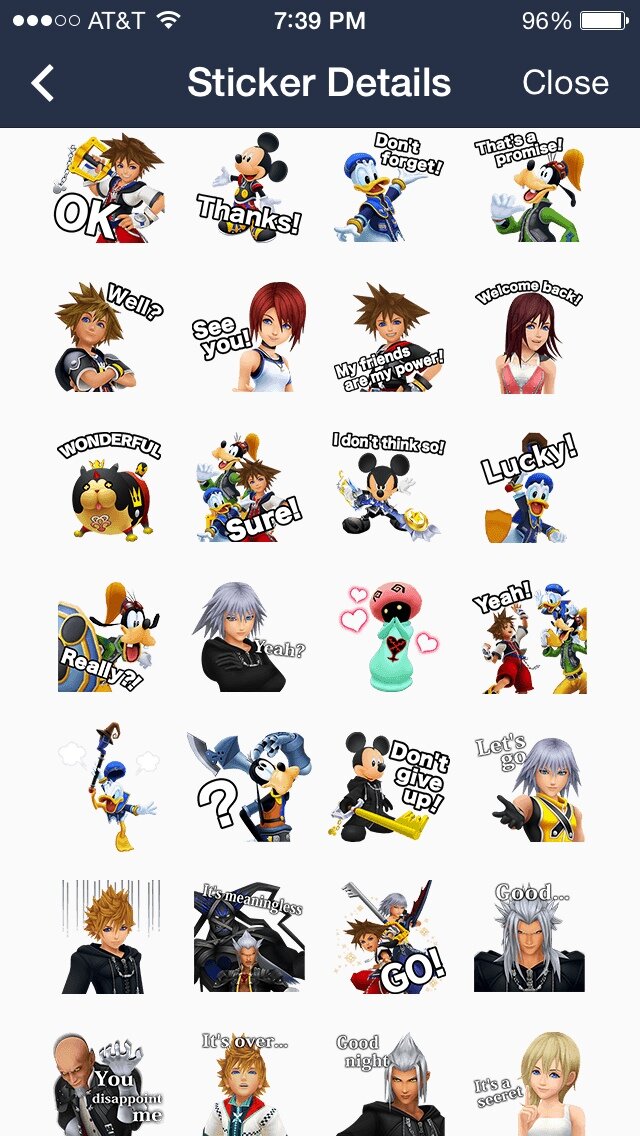Open the "It's meaningless" sticker
The width and height of the screenshot is (640, 1136).
click(x=249, y=937)
